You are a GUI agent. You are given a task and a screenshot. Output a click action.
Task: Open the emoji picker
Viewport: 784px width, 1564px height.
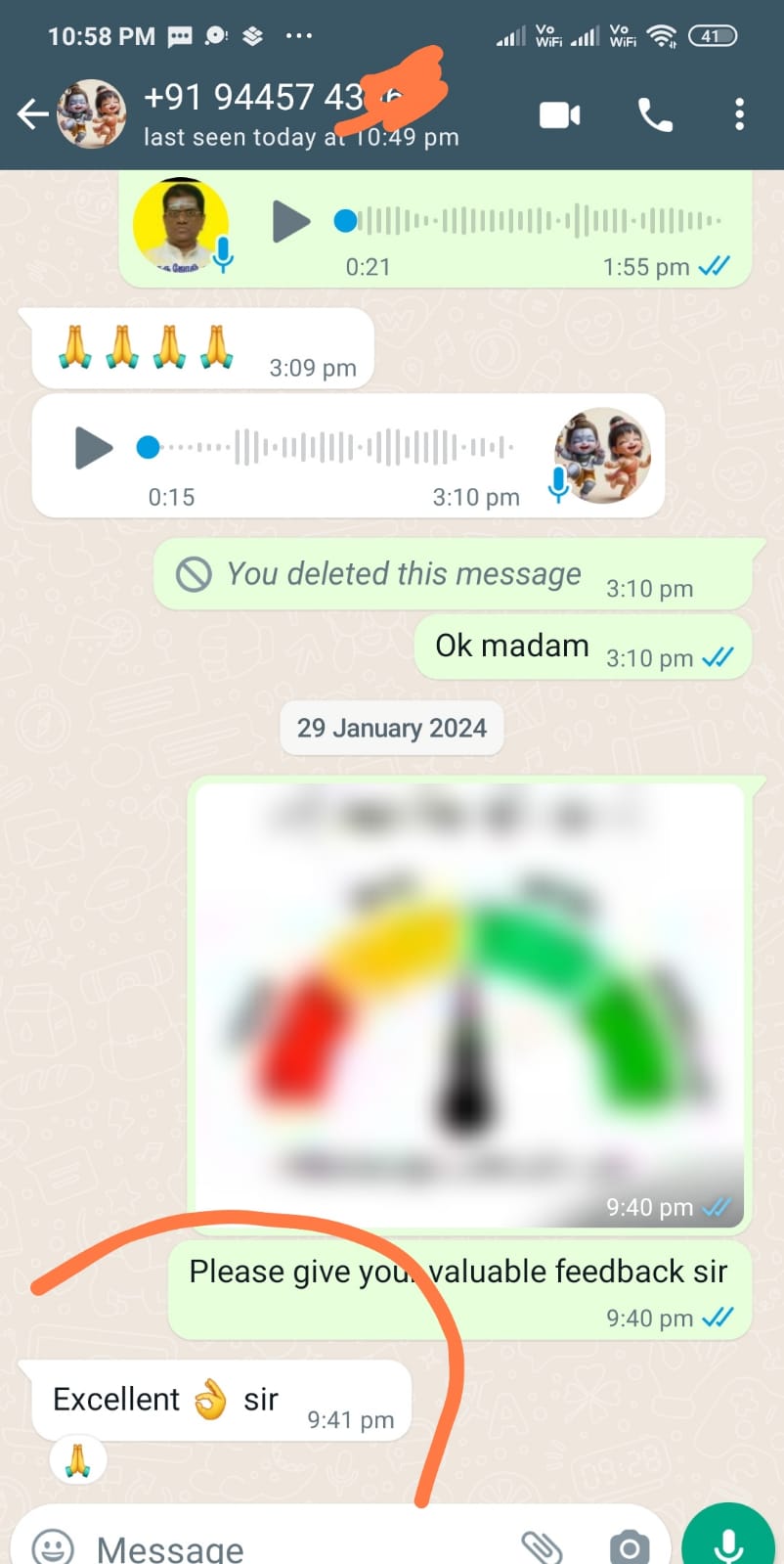coord(53,1546)
